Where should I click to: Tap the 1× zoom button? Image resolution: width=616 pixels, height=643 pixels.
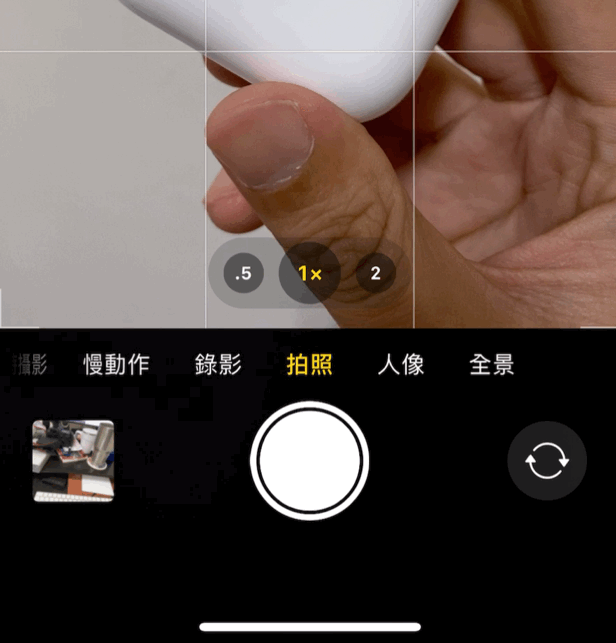point(309,273)
